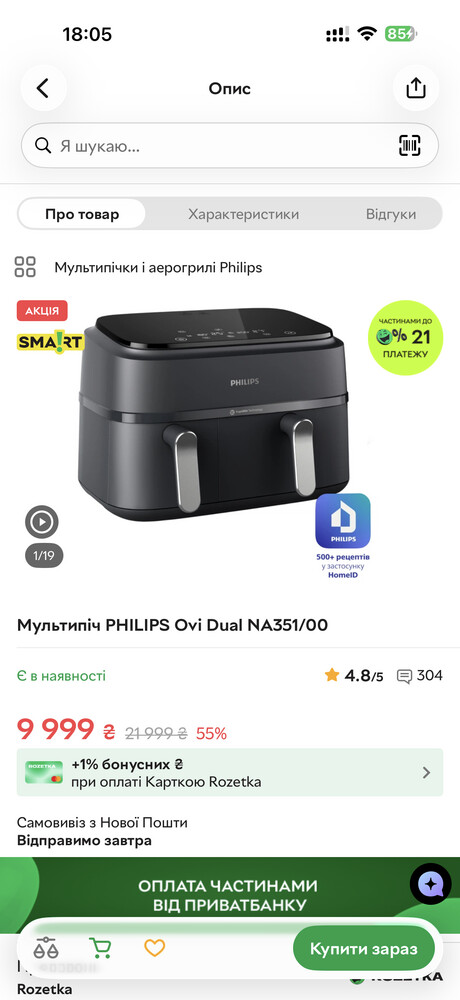Select the Про товар tab

tap(82, 214)
